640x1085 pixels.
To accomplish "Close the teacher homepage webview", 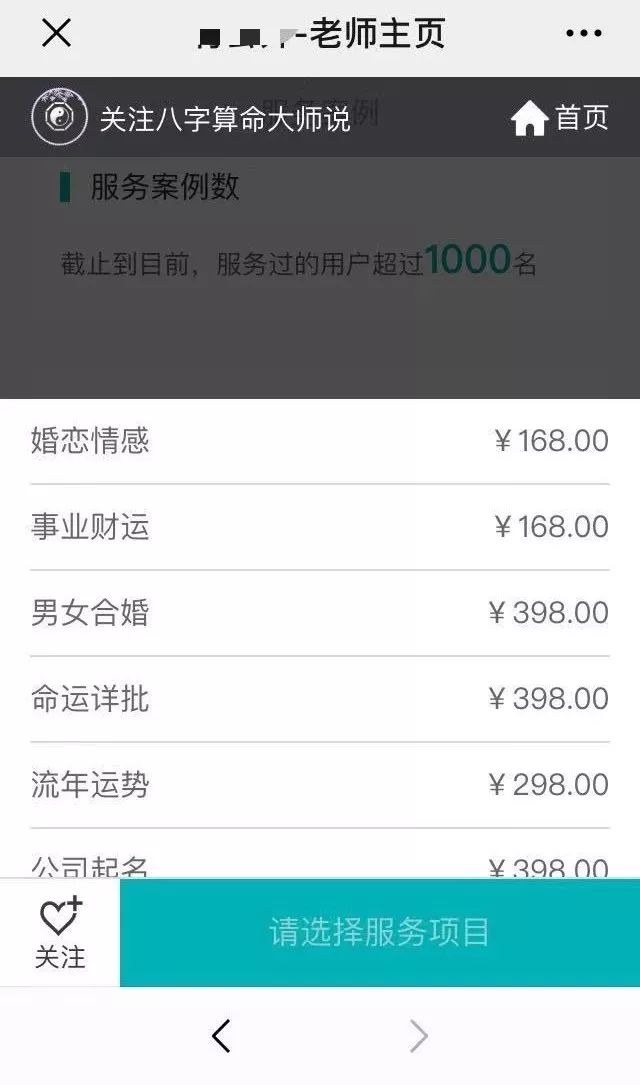I will (56, 34).
